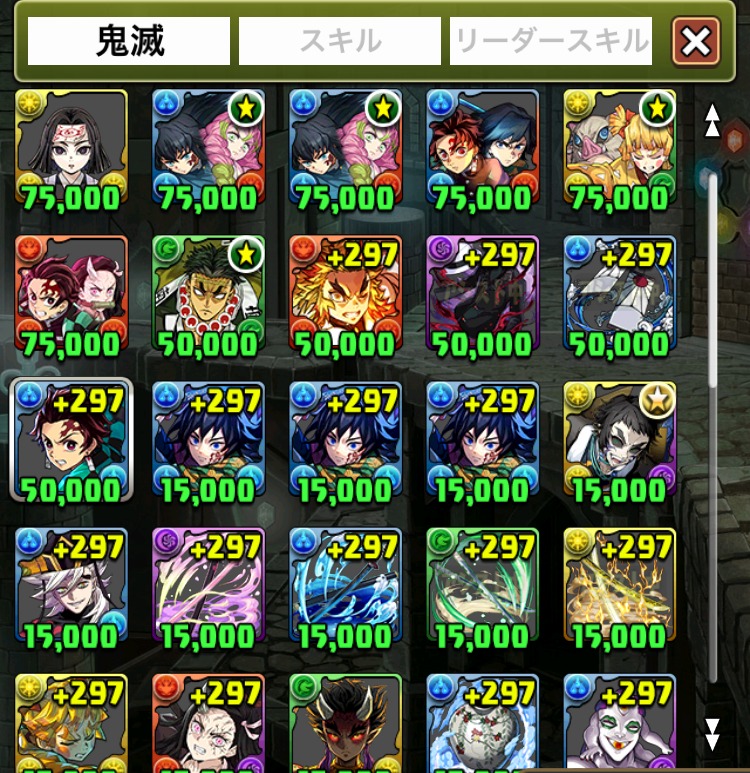Pick the Inosuke and Zenitsu duo card
Screen dimensions: 750x773
click(619, 148)
